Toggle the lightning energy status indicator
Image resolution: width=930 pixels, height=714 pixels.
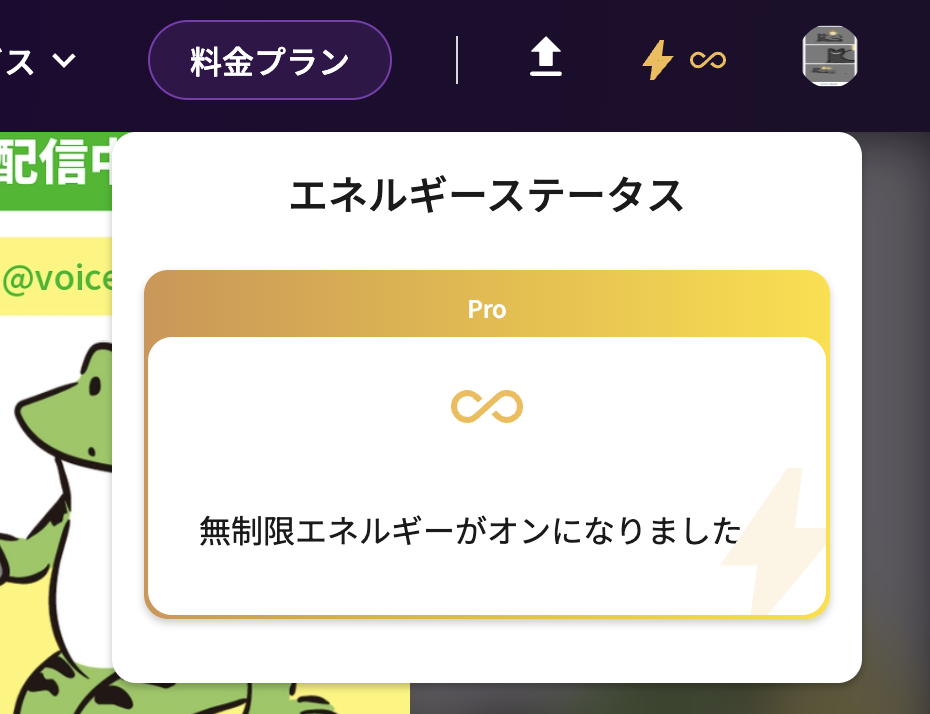(x=683, y=60)
